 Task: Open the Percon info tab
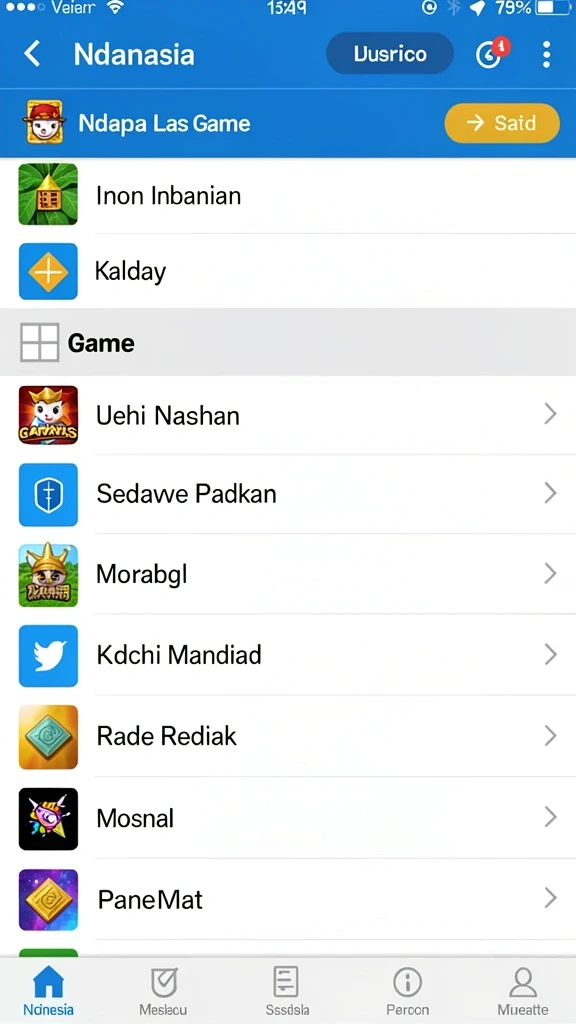click(x=408, y=991)
